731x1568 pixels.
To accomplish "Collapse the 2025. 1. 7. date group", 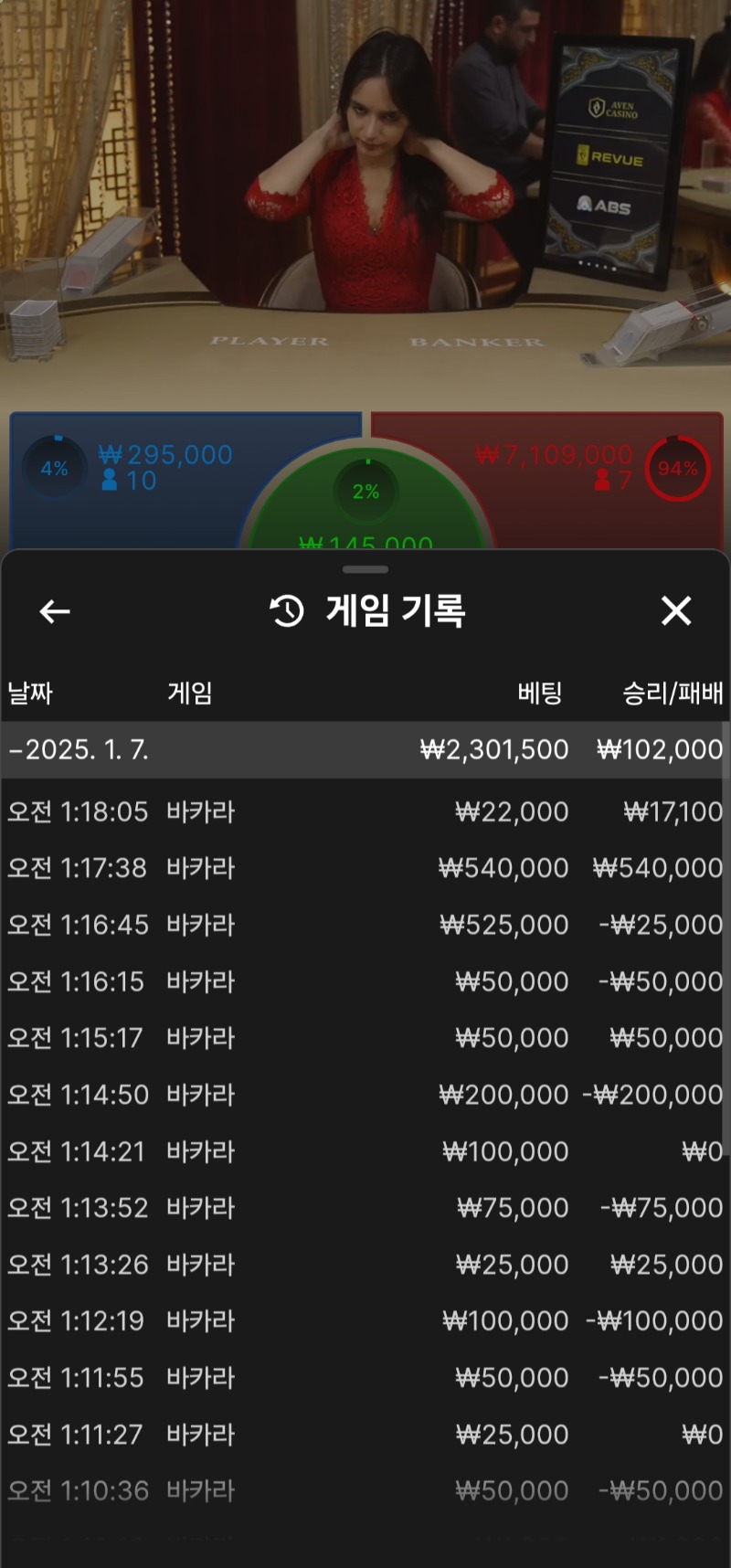I will [x=78, y=750].
